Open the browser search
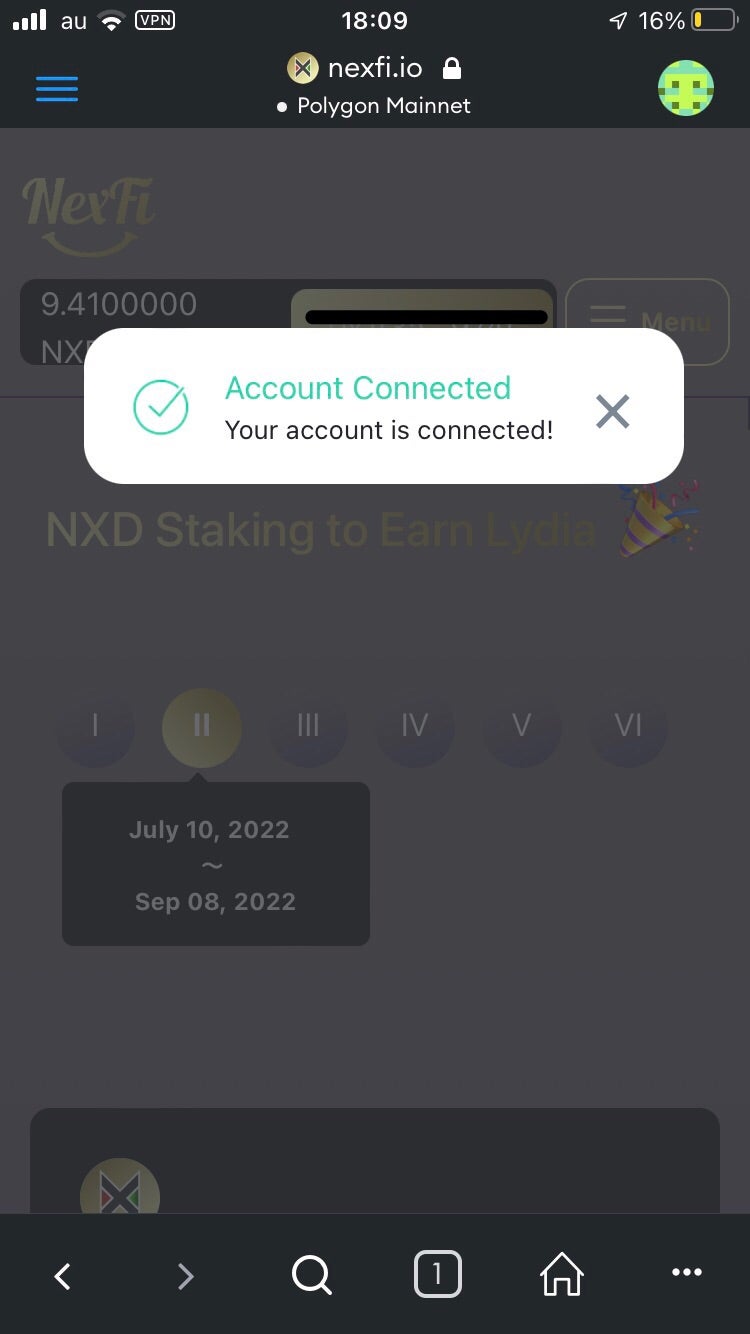The image size is (750, 1334). coord(311,1275)
